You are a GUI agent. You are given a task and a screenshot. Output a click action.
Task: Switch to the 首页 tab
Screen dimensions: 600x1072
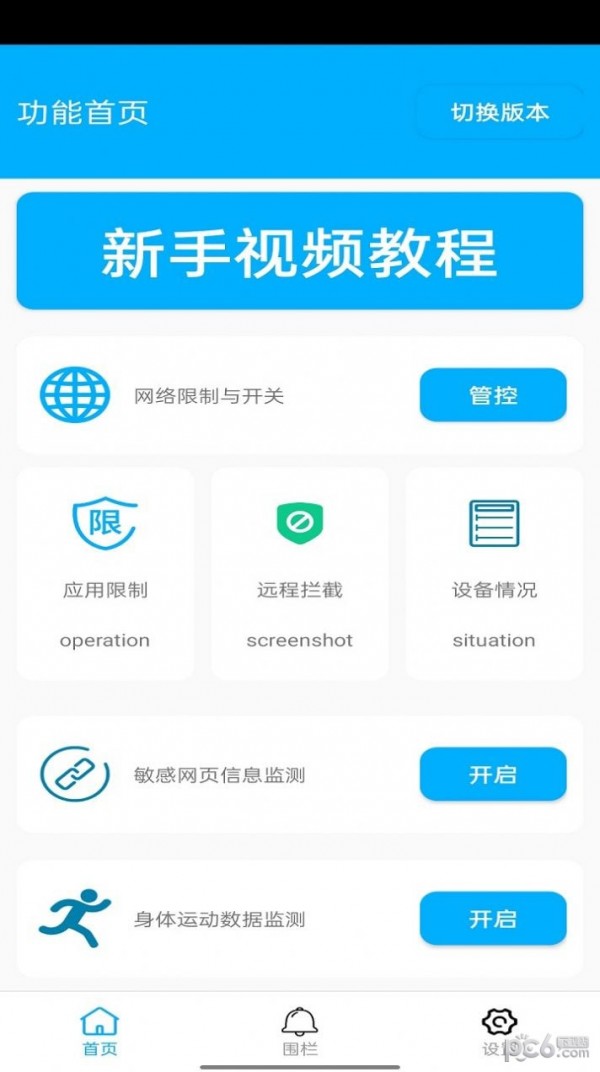click(x=100, y=1031)
